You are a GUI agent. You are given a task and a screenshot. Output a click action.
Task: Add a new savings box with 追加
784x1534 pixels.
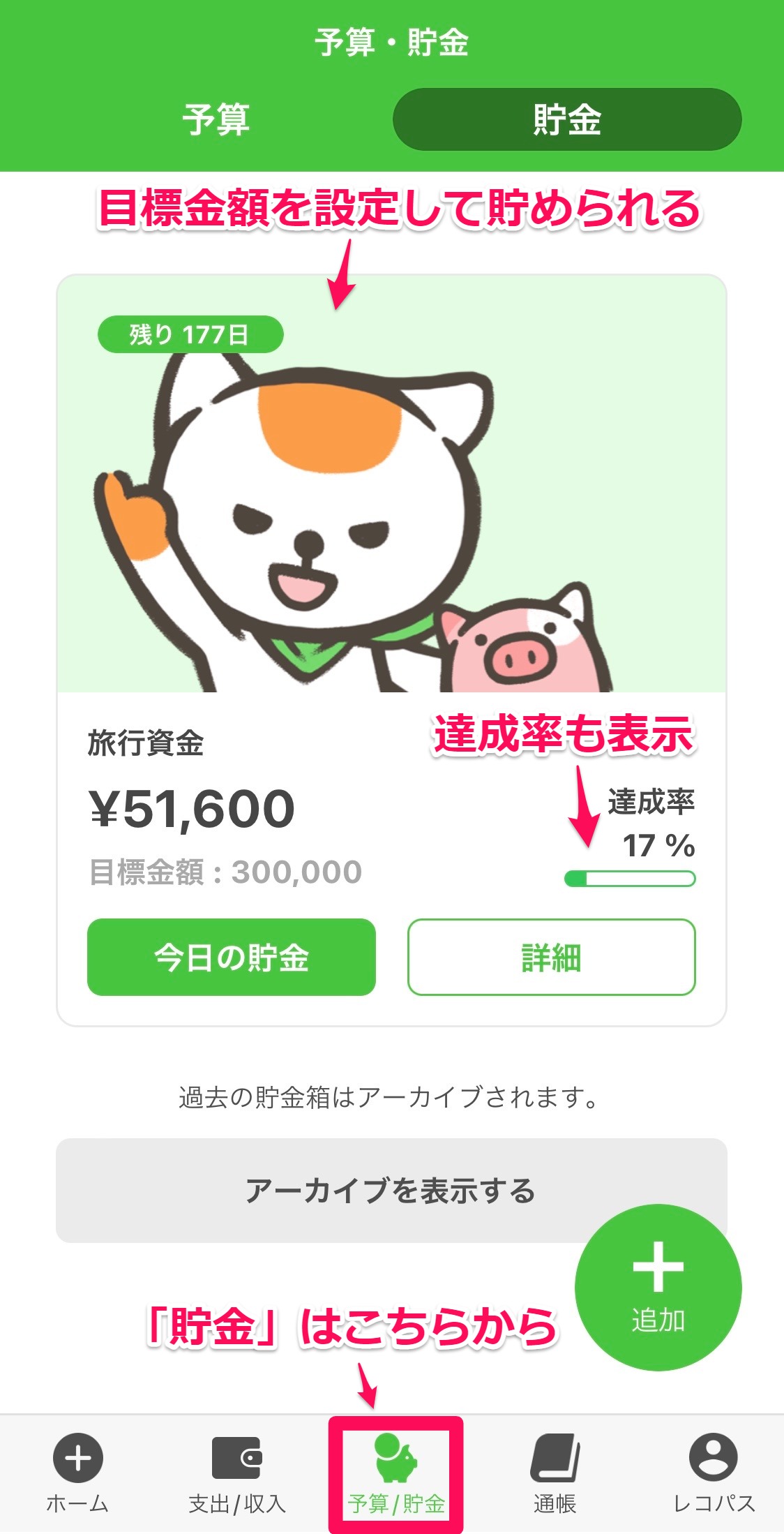(658, 1288)
